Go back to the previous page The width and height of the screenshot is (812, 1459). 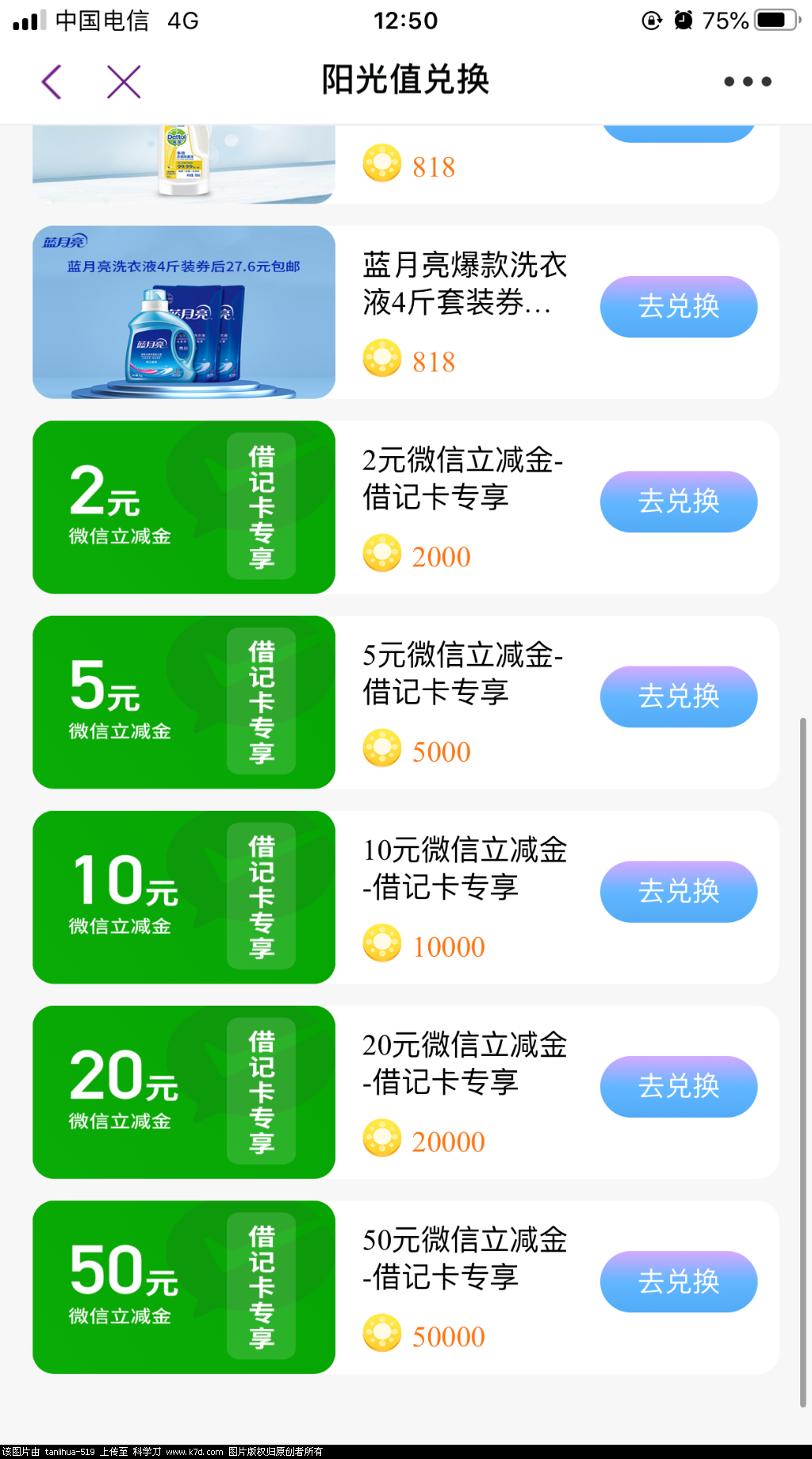click(52, 82)
